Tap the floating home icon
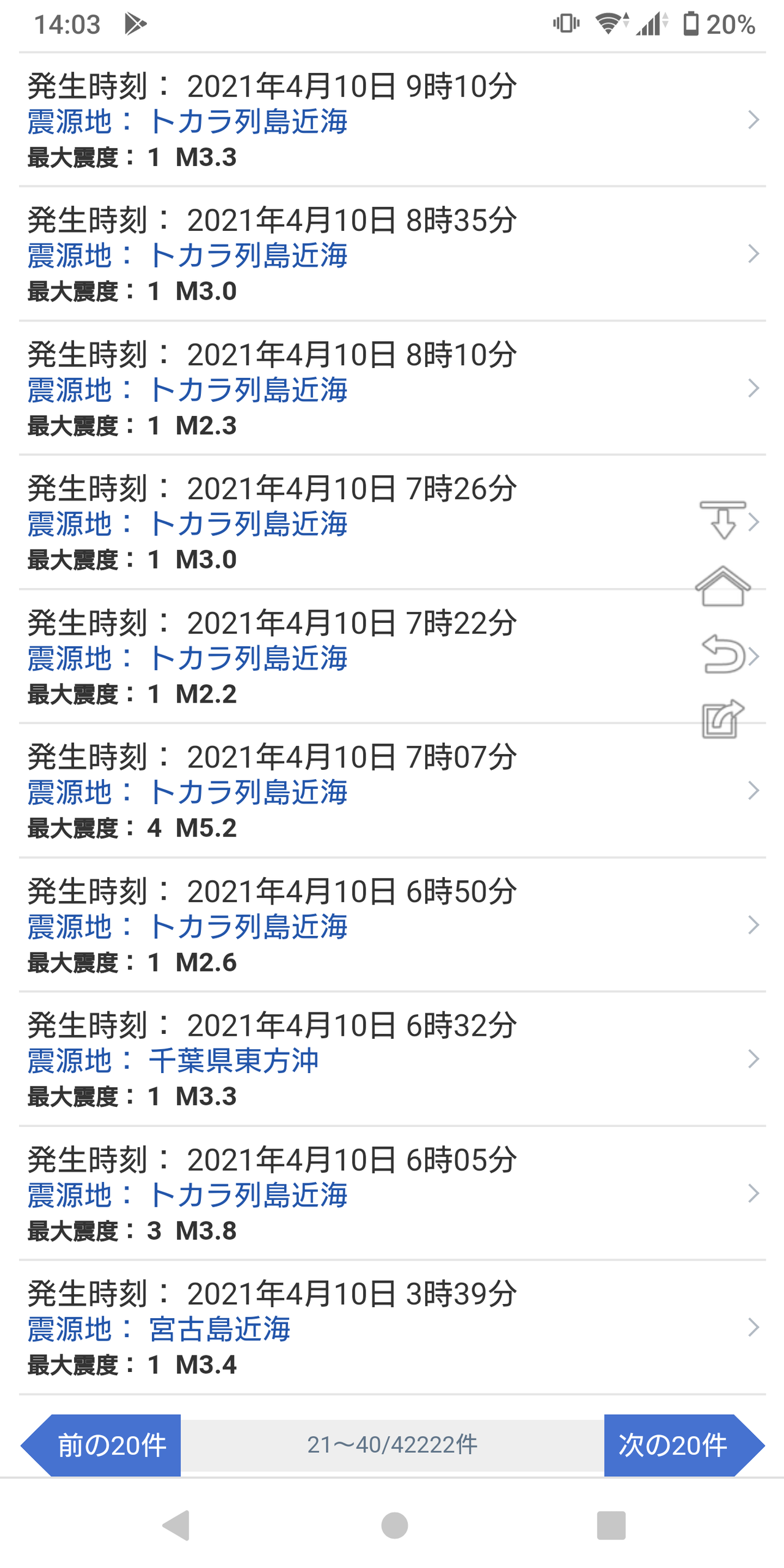The width and height of the screenshot is (784, 1568). tap(723, 587)
